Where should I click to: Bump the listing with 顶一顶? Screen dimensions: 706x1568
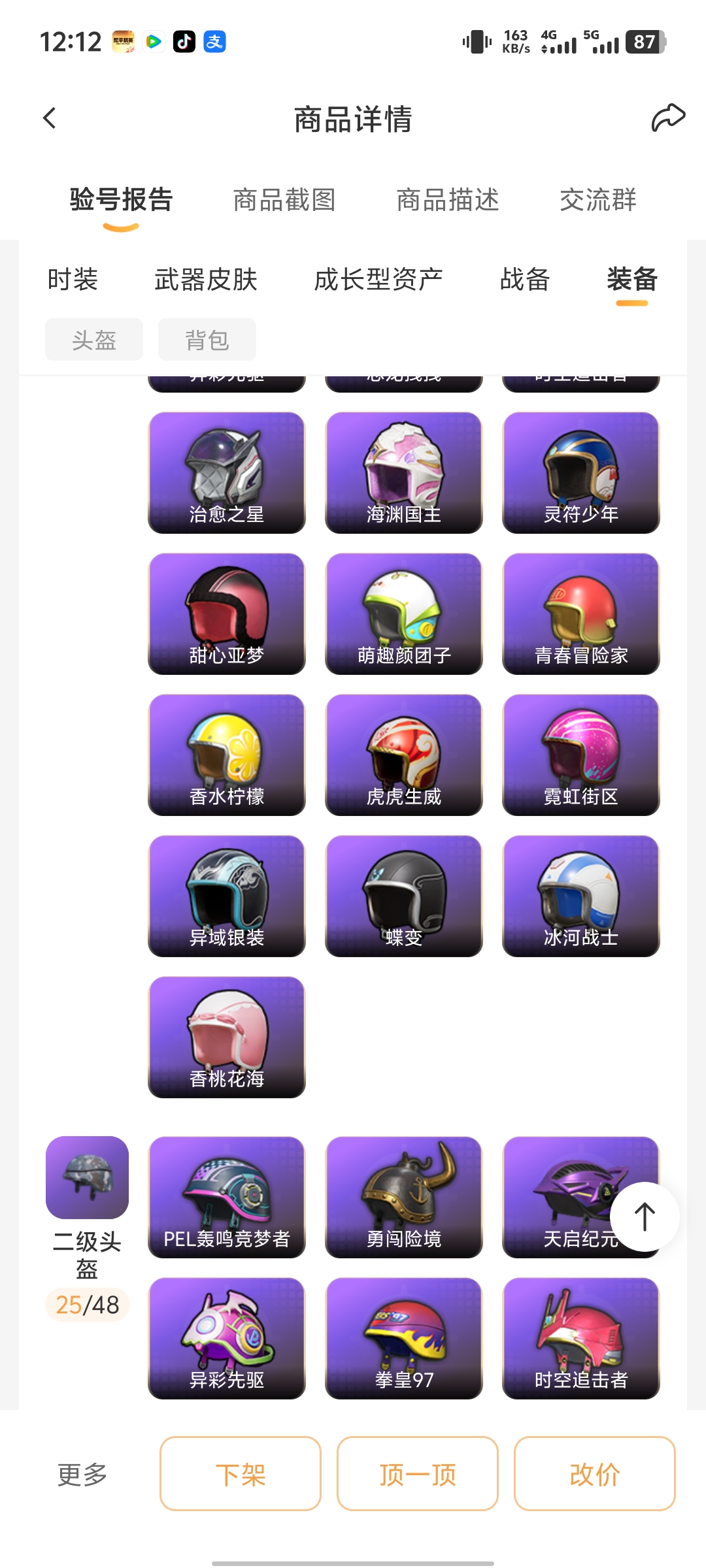418,1474
